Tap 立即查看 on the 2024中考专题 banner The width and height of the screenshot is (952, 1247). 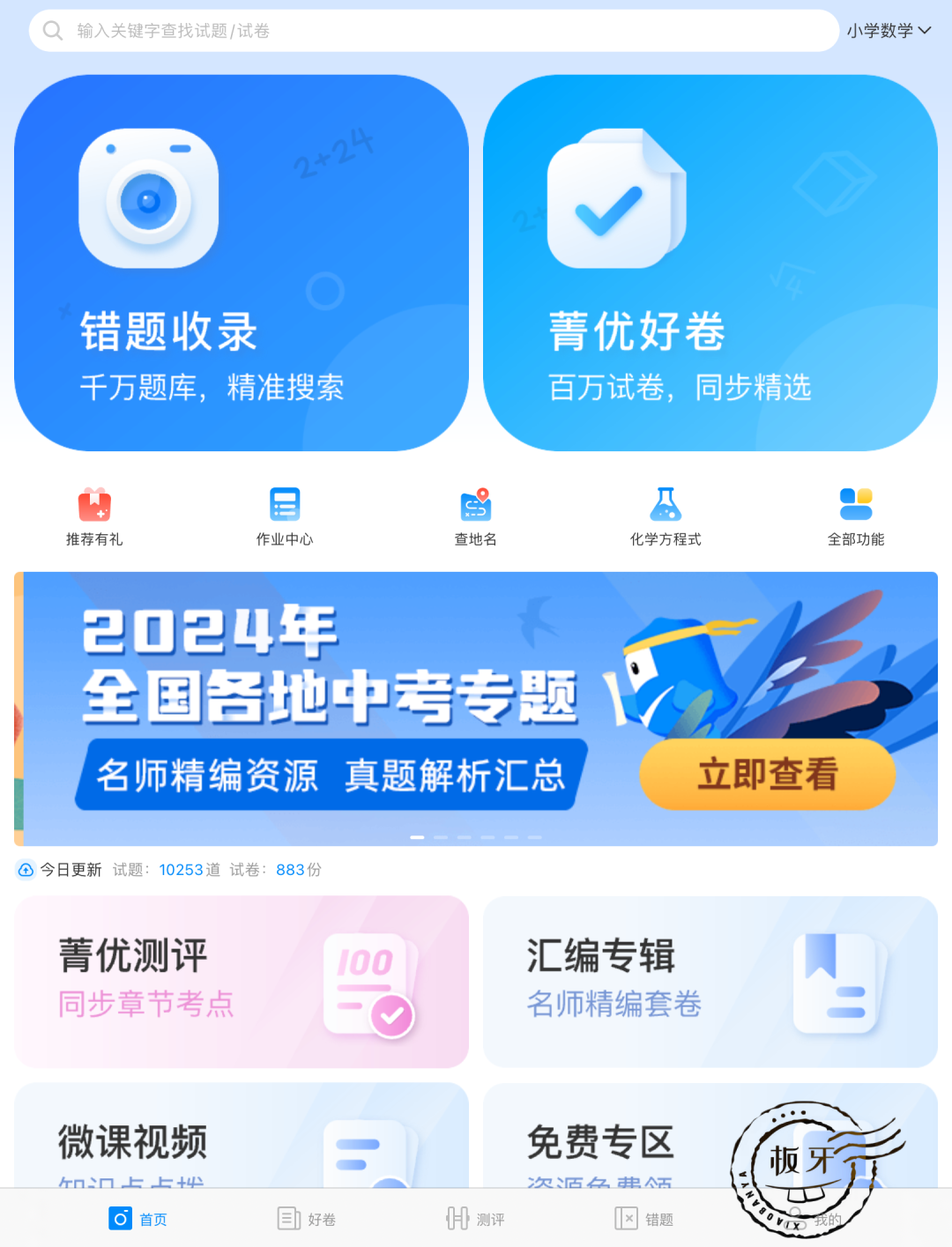tap(767, 775)
